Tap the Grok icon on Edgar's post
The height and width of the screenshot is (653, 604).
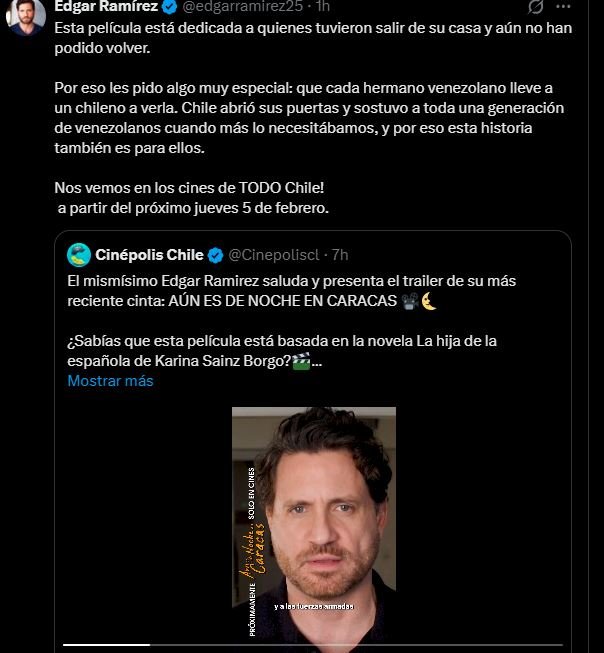pyautogui.click(x=536, y=6)
